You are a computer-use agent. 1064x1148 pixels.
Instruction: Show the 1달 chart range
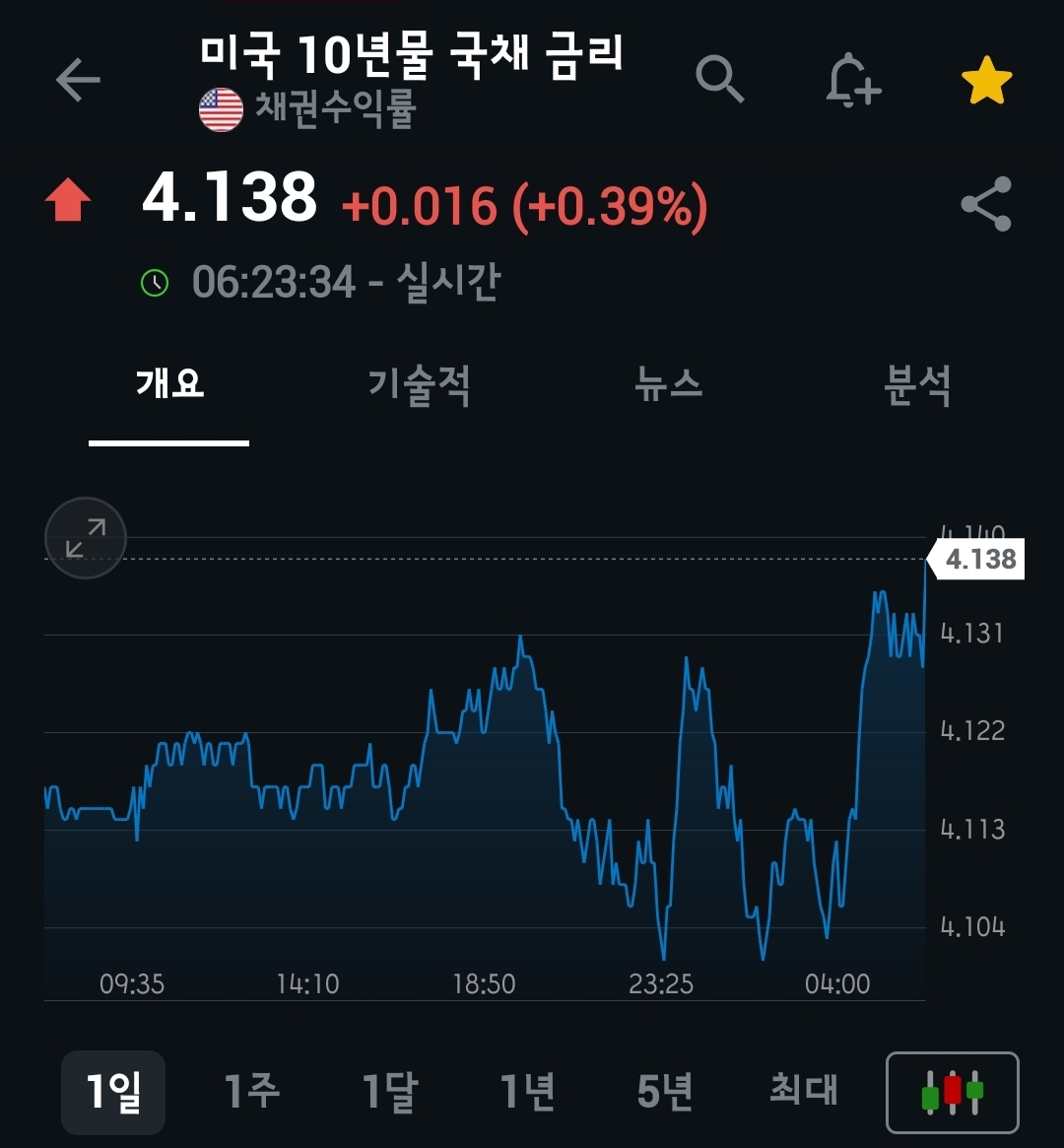[390, 1092]
